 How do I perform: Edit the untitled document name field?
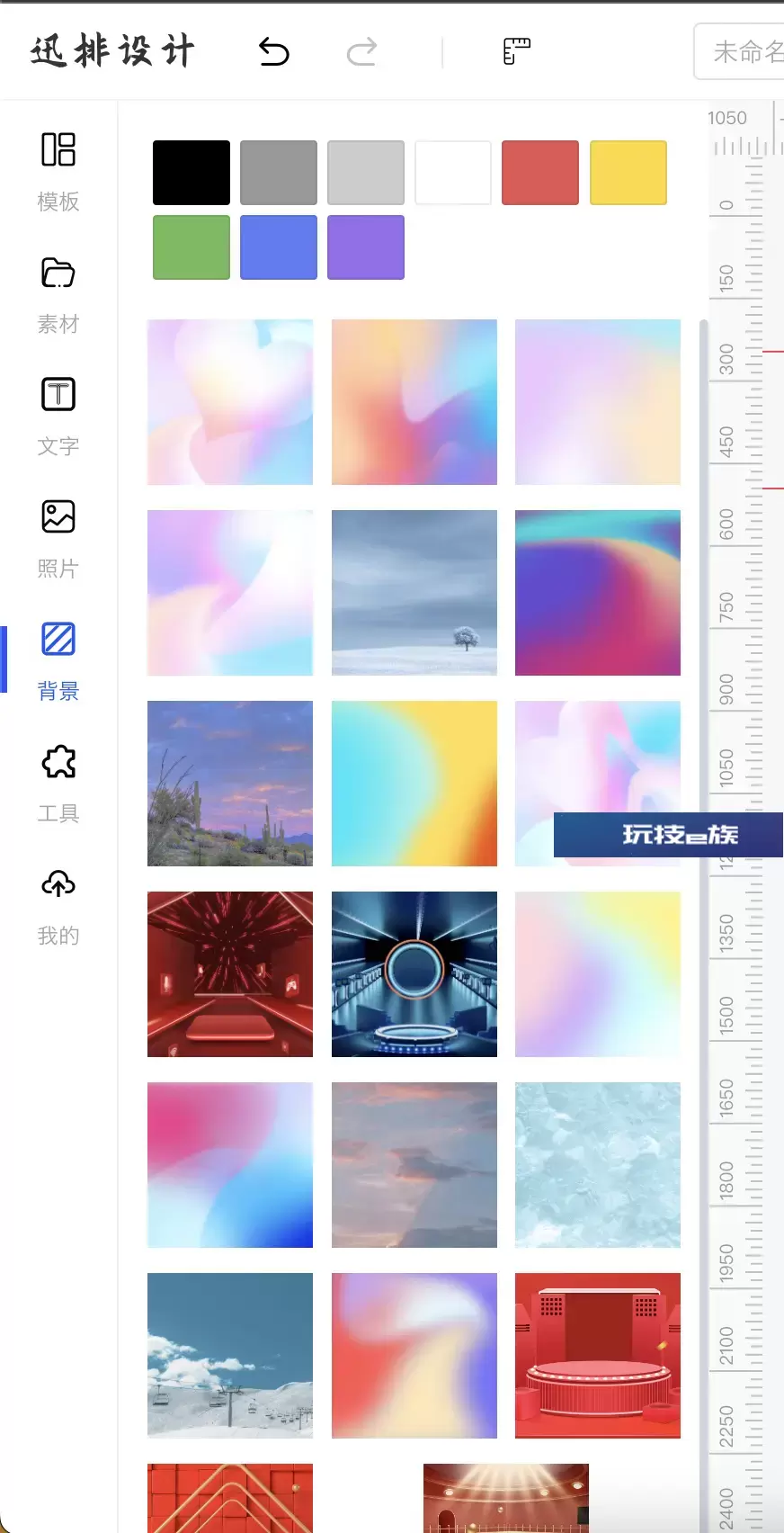(740, 52)
